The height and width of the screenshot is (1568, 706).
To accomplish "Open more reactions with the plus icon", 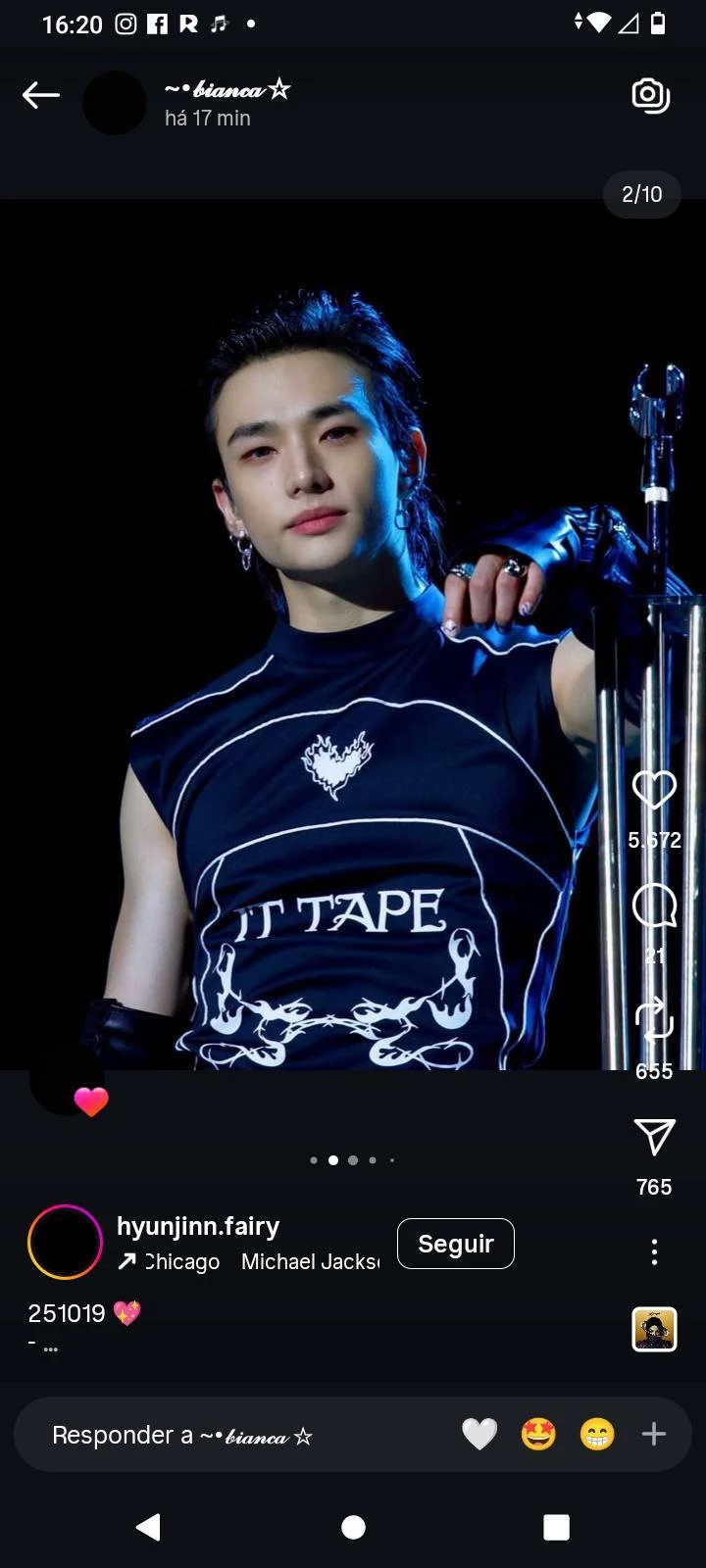I will 654,1435.
